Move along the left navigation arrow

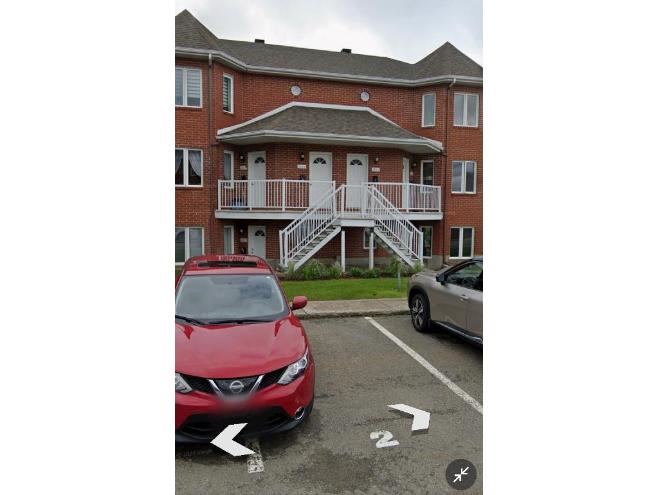coord(231,439)
